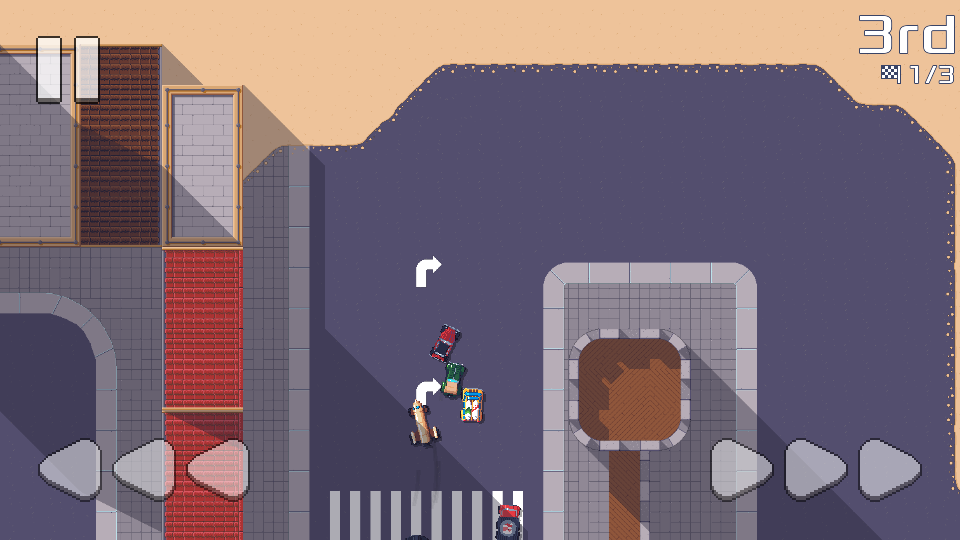Pause the race
Viewport: 960px width, 540px height.
click(x=68, y=69)
